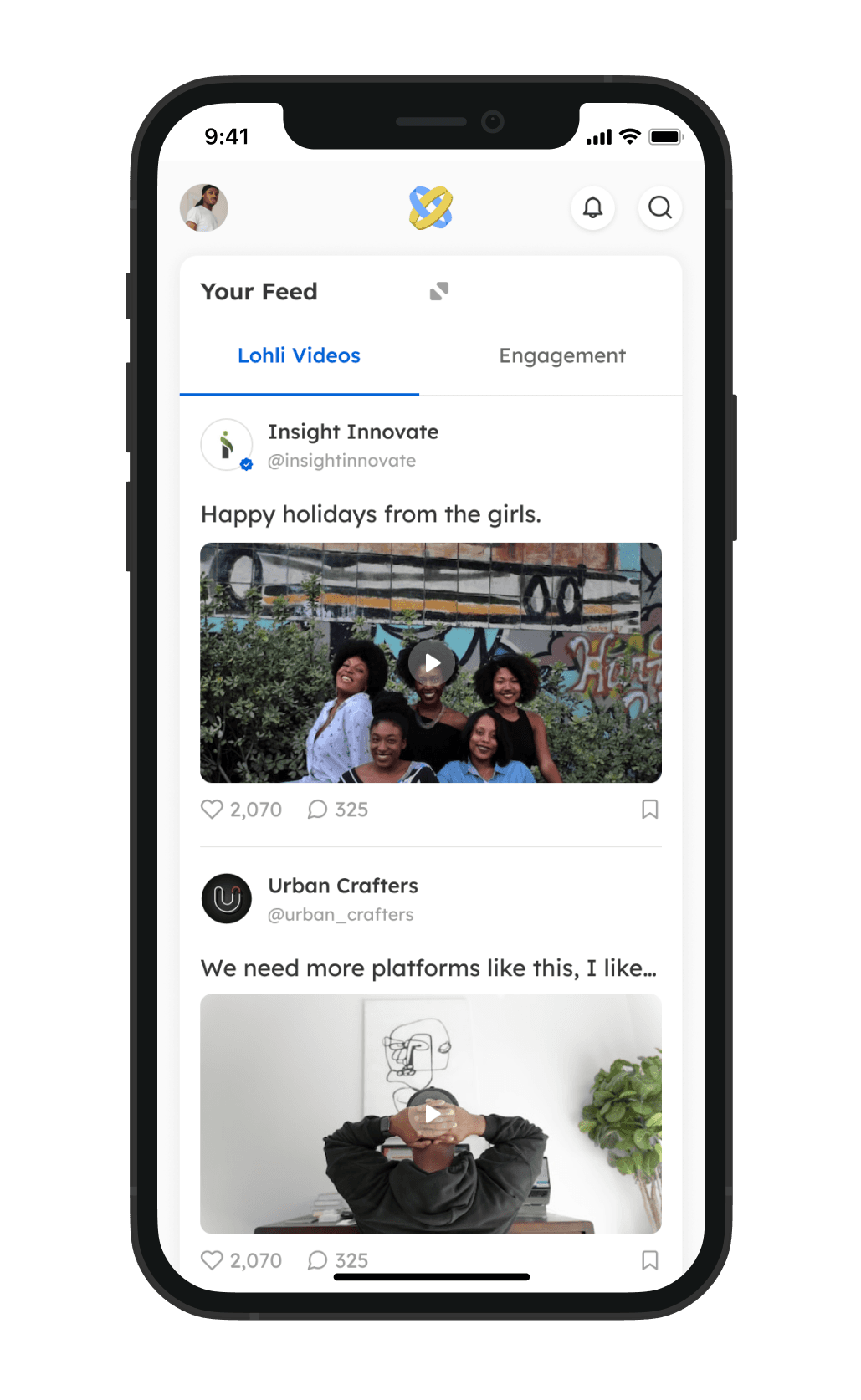Open the search icon

(x=660, y=207)
